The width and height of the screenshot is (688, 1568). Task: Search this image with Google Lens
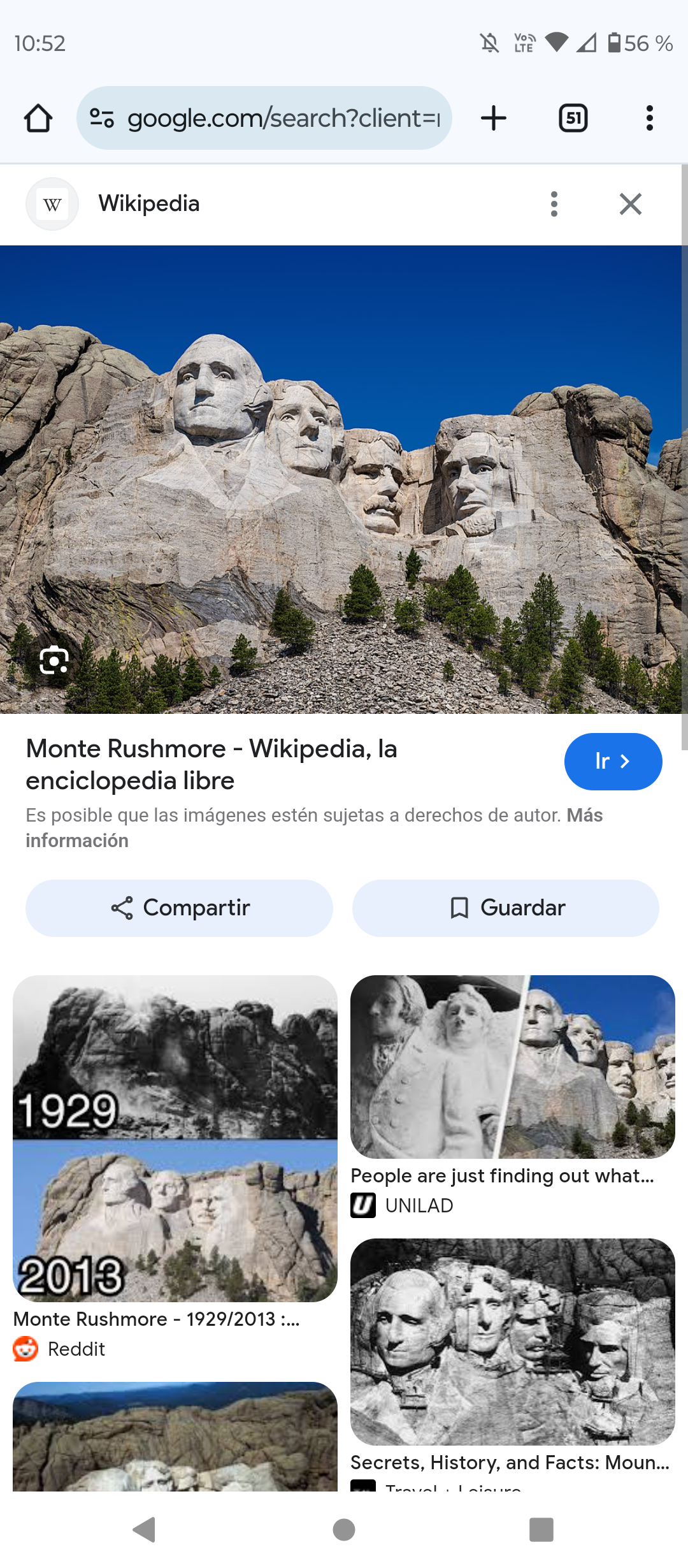[x=54, y=660]
